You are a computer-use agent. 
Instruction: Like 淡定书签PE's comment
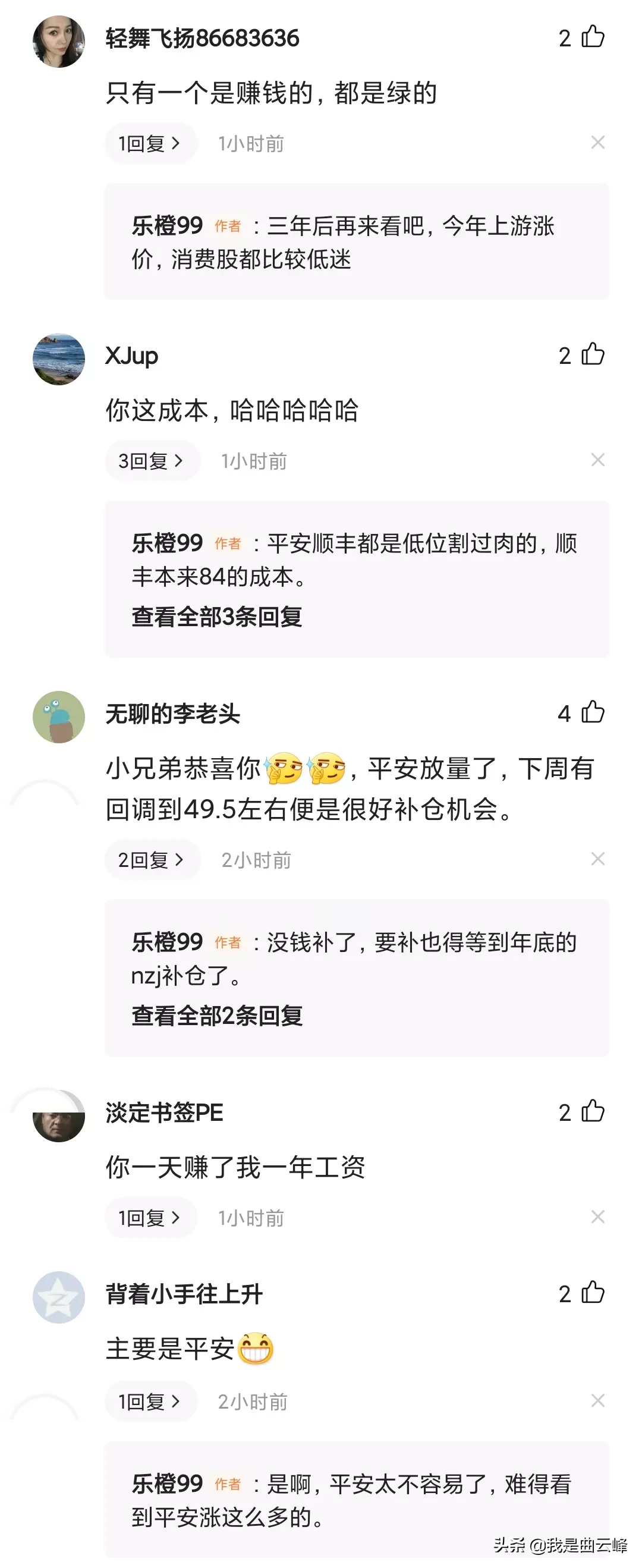[592, 1111]
